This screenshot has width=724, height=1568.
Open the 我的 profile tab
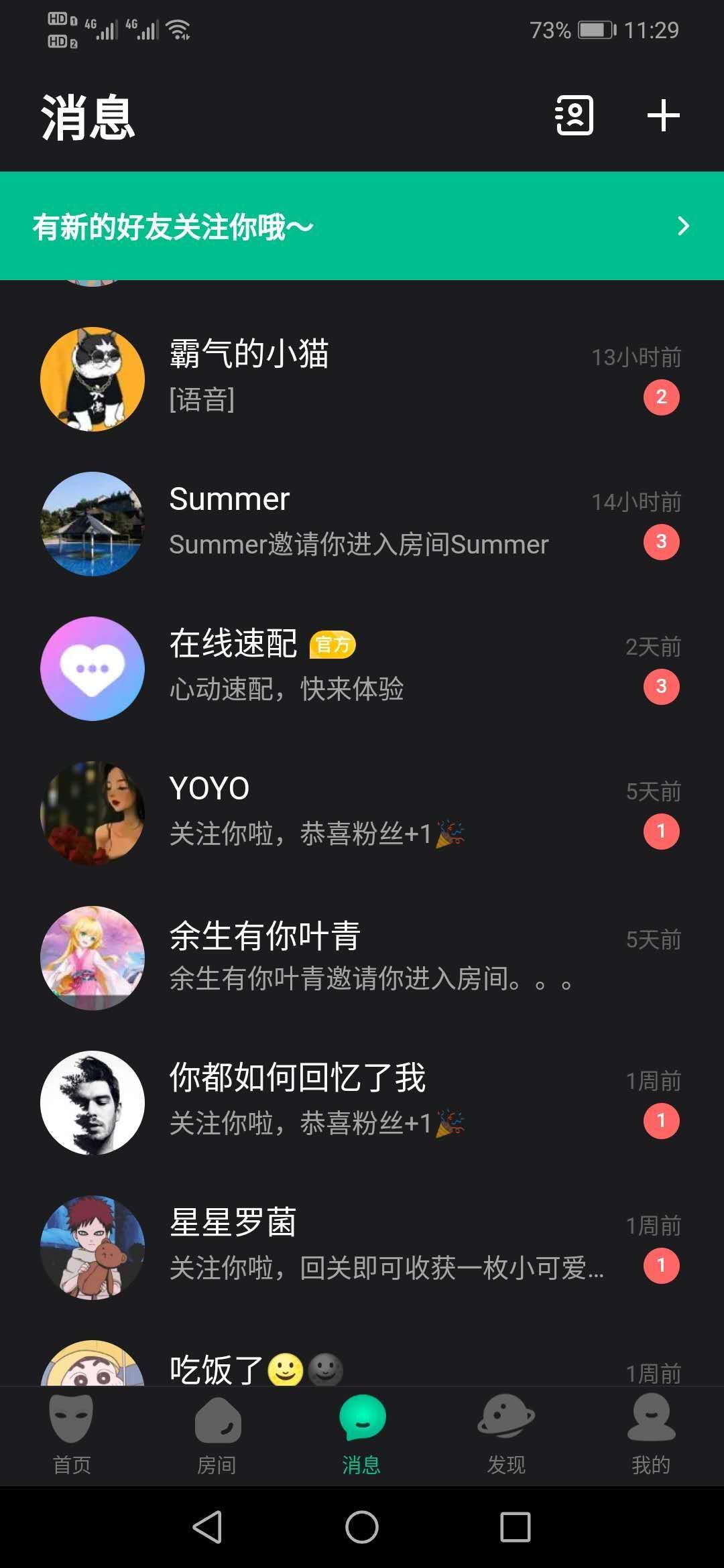coord(651,1435)
